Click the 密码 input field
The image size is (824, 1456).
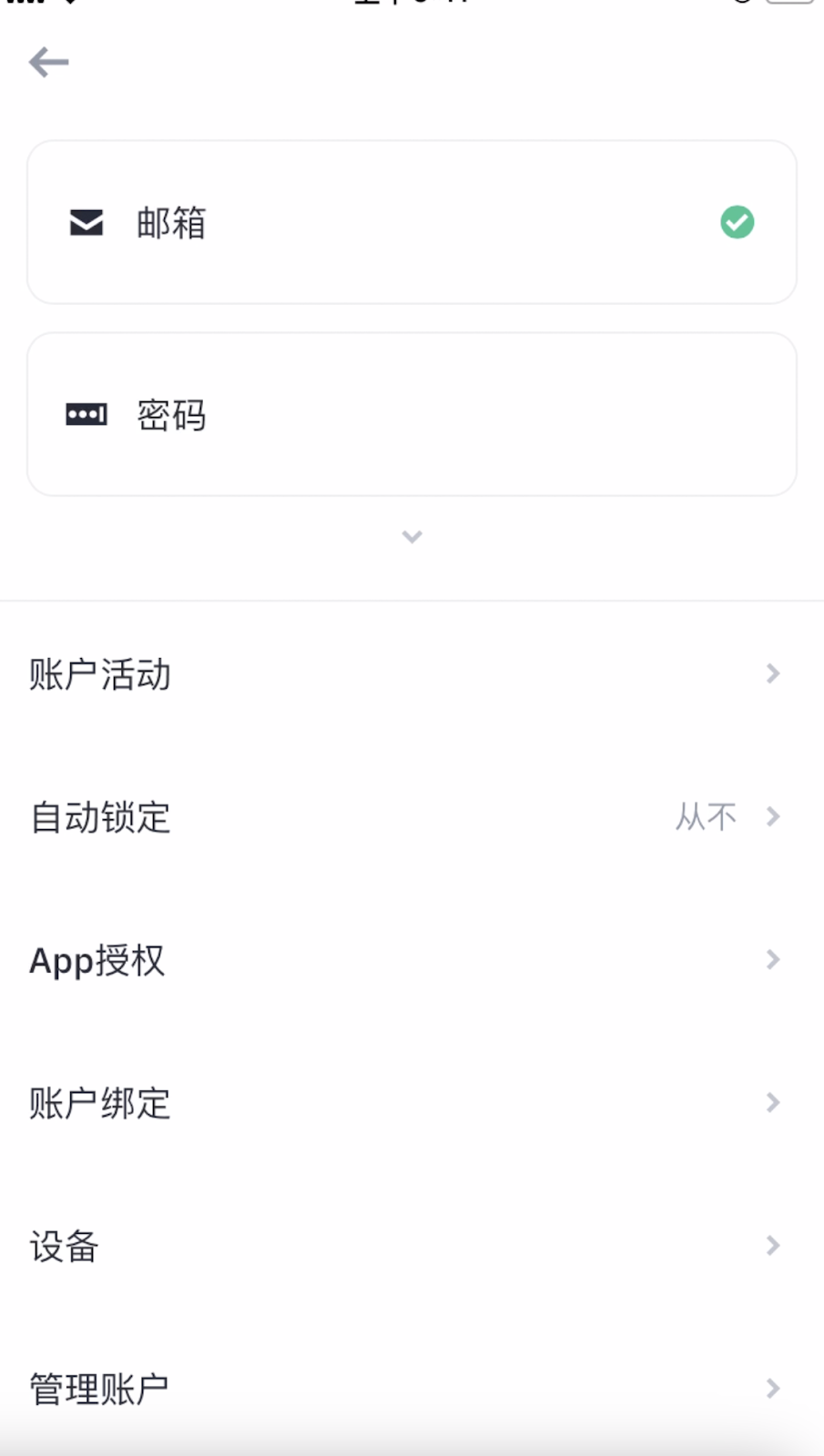point(410,414)
